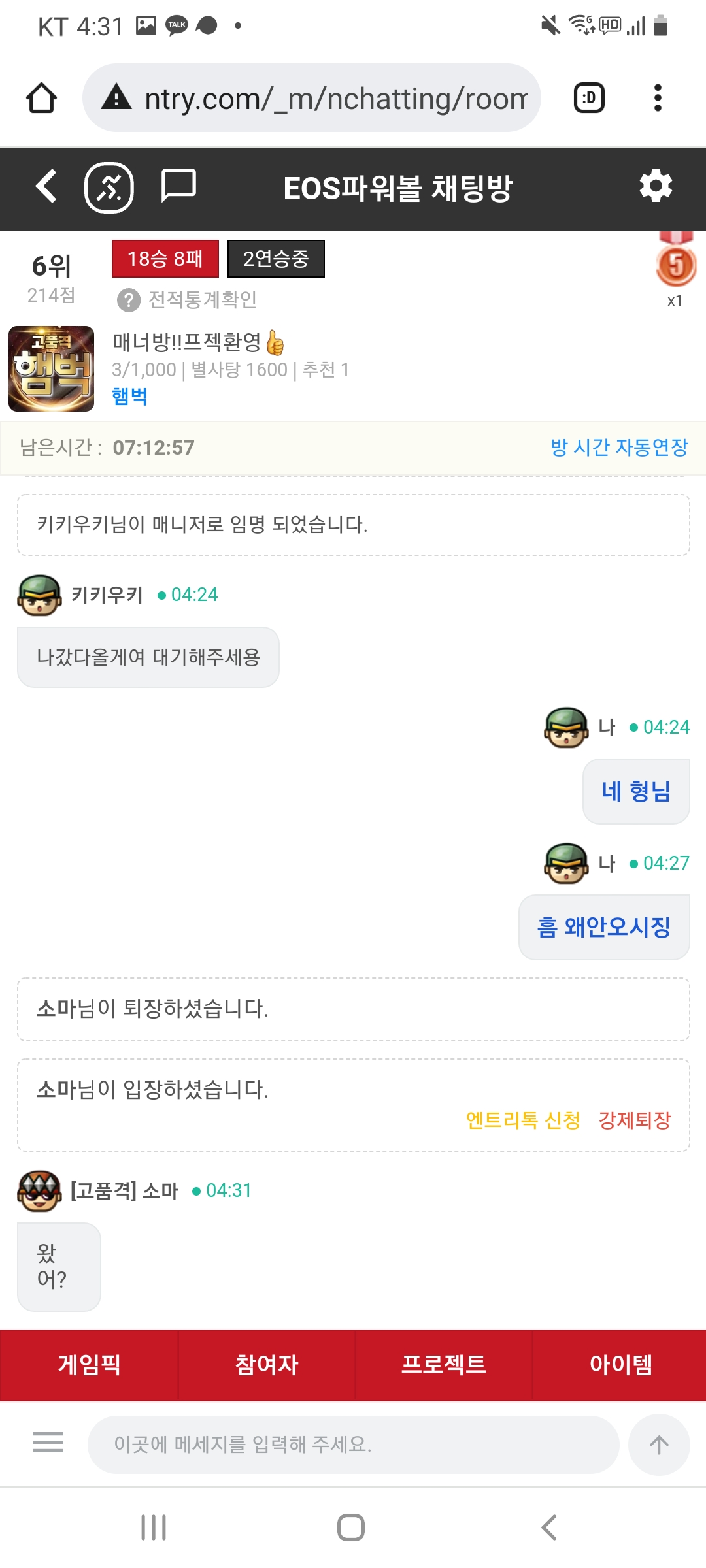The height and width of the screenshot is (1568, 706).
Task: Request 엔트리톡 신청 for 소마
Action: [522, 1120]
